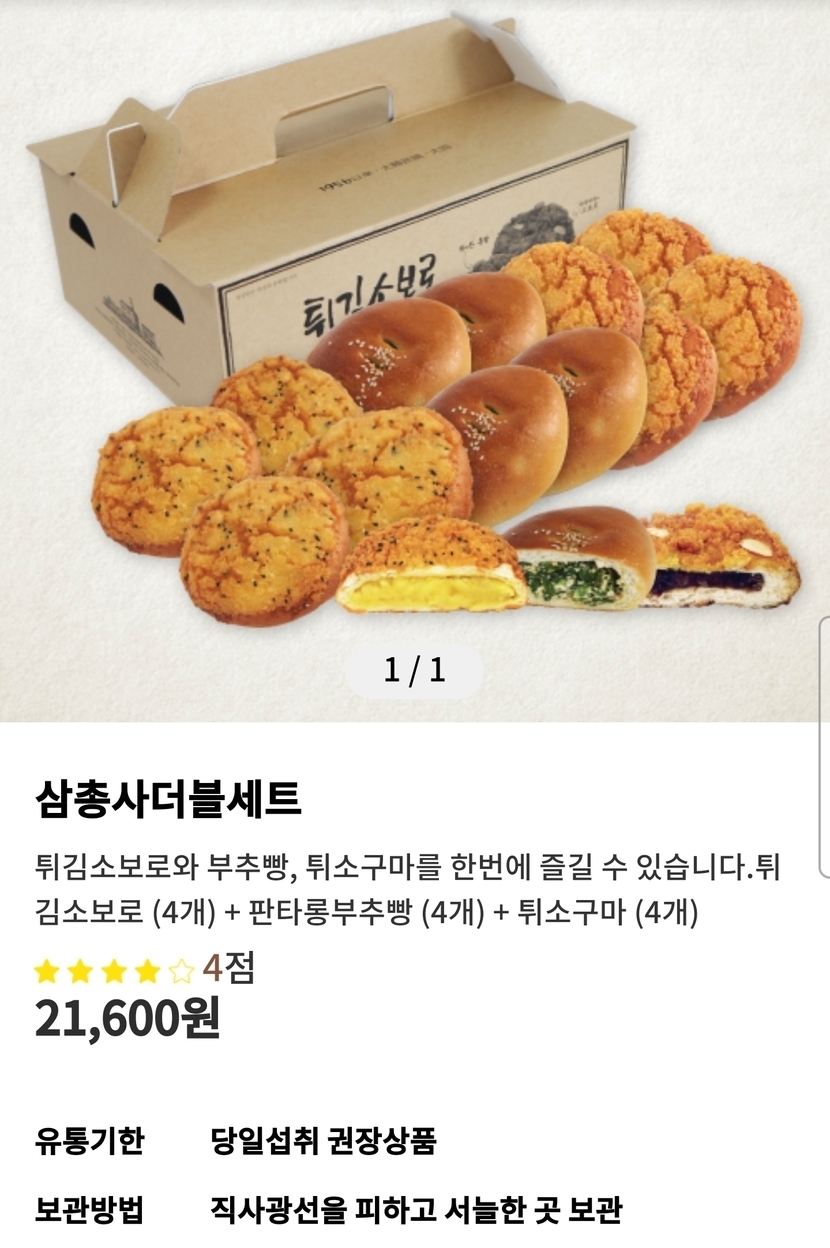
Task: Open the 삼총사더블세트 product photo
Action: [x=415, y=340]
